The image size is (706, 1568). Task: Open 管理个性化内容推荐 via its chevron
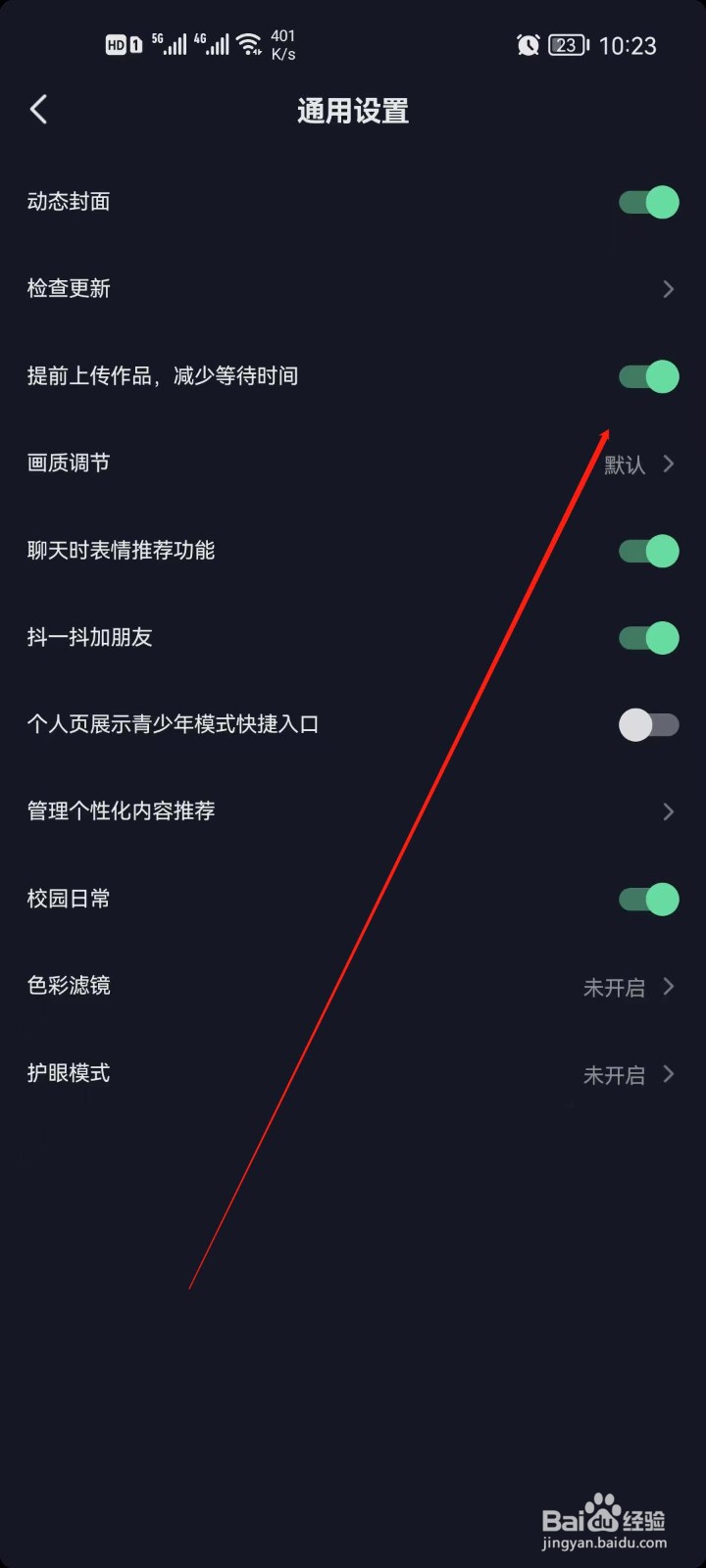(x=668, y=811)
